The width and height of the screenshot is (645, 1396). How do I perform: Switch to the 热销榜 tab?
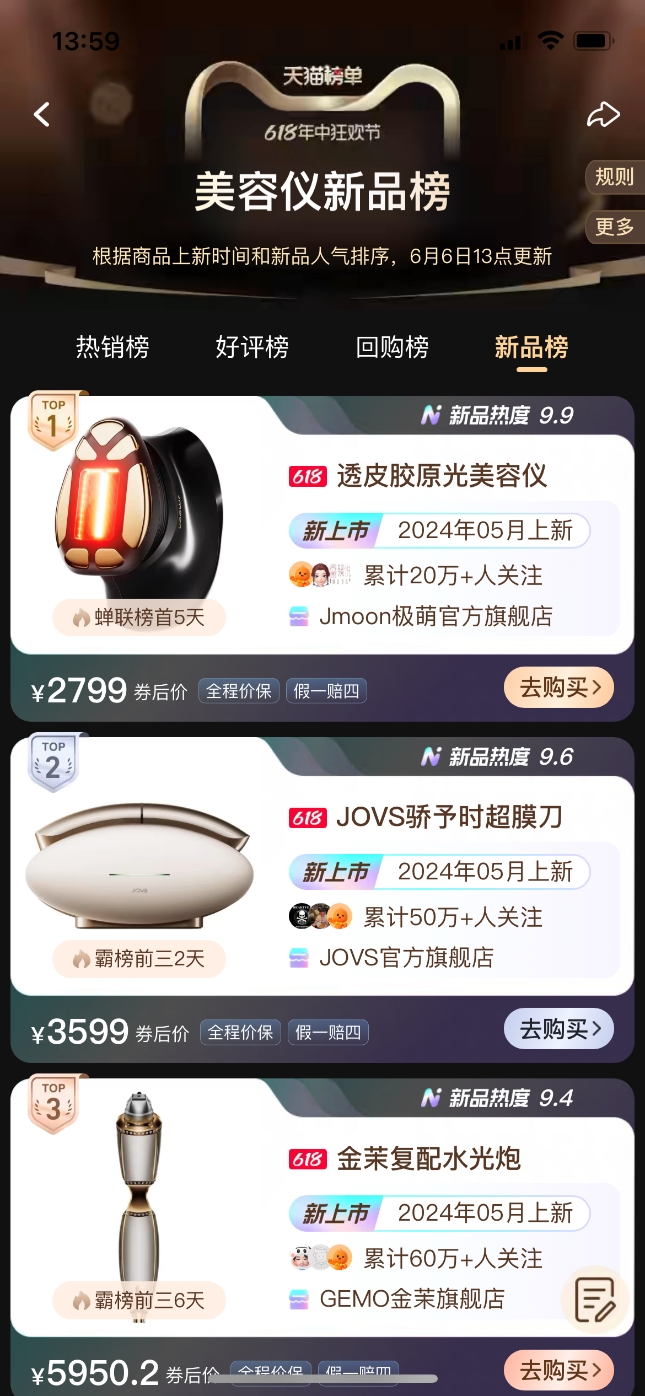pyautogui.click(x=113, y=347)
